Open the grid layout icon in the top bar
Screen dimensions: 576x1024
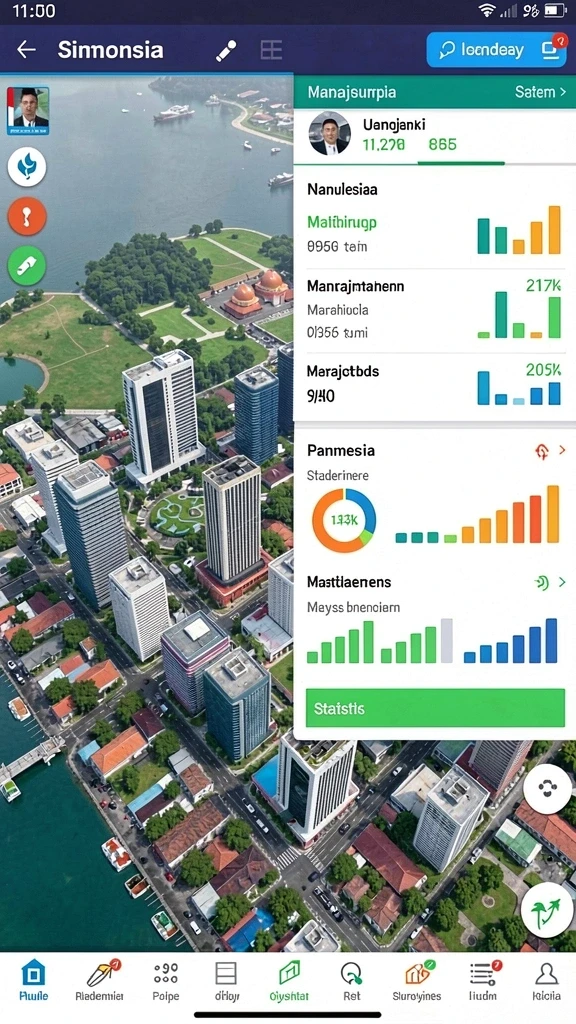(271, 50)
